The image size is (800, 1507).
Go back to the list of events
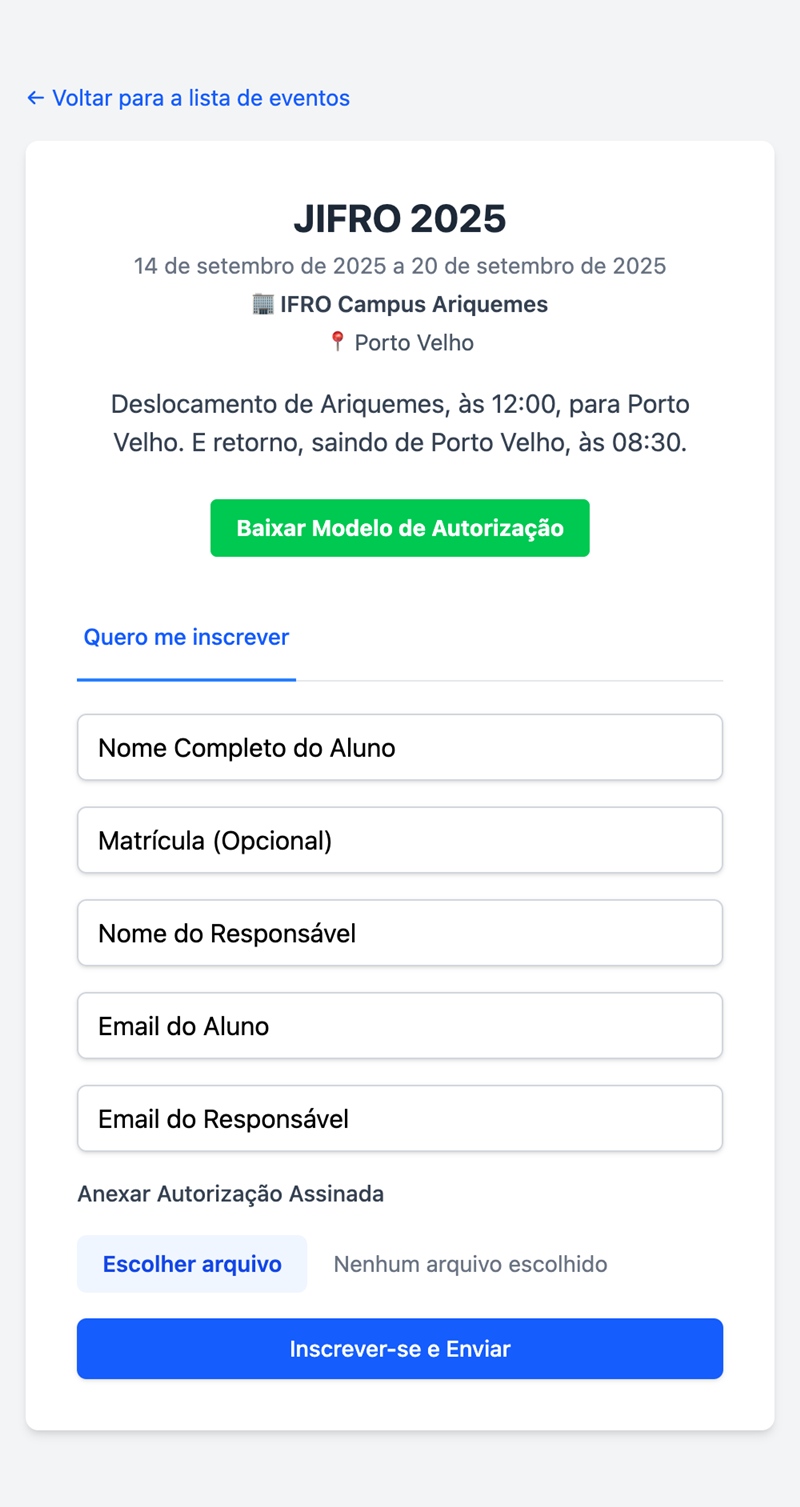[x=188, y=98]
